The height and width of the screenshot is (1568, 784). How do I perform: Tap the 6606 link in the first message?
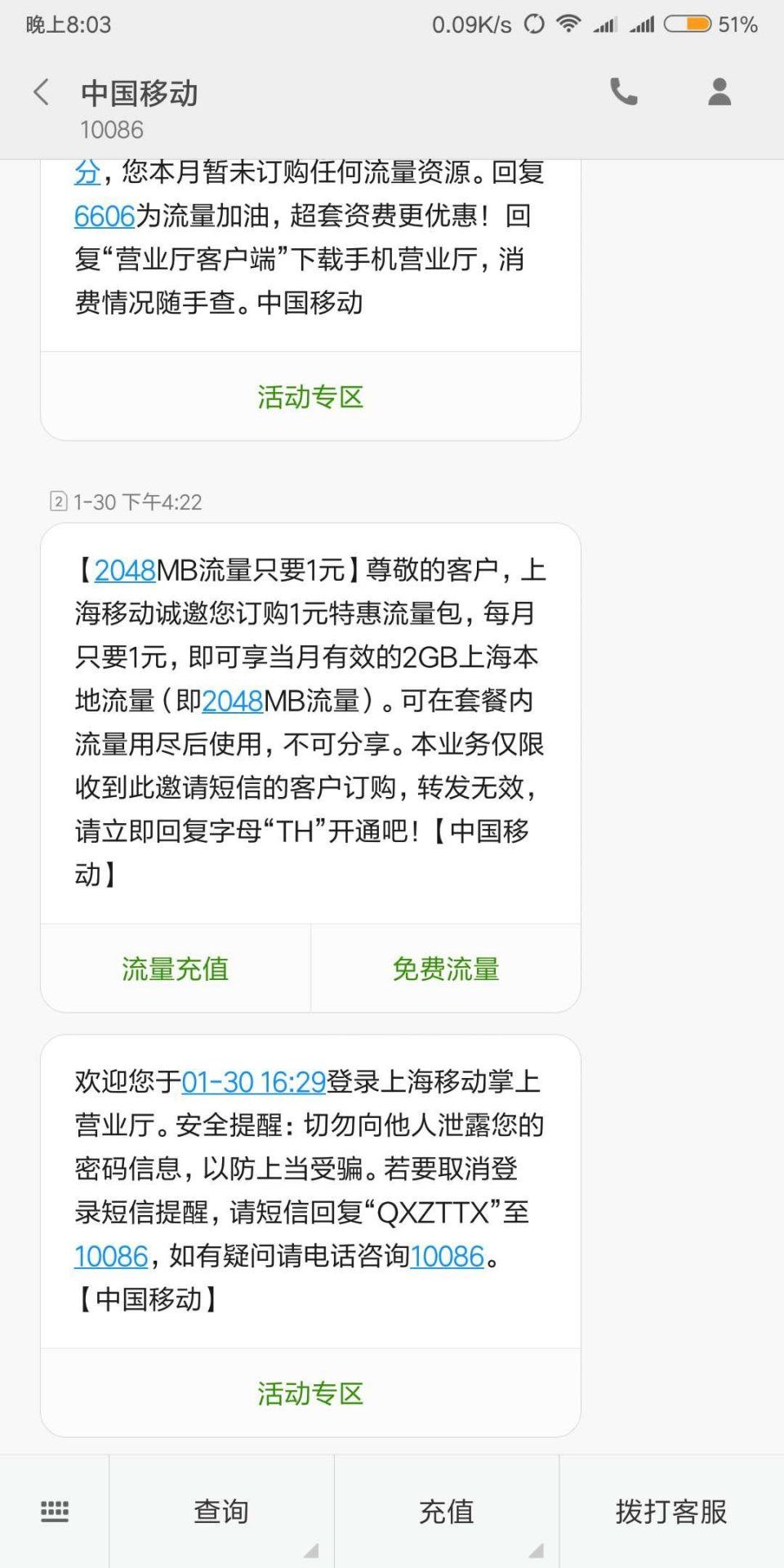(104, 216)
